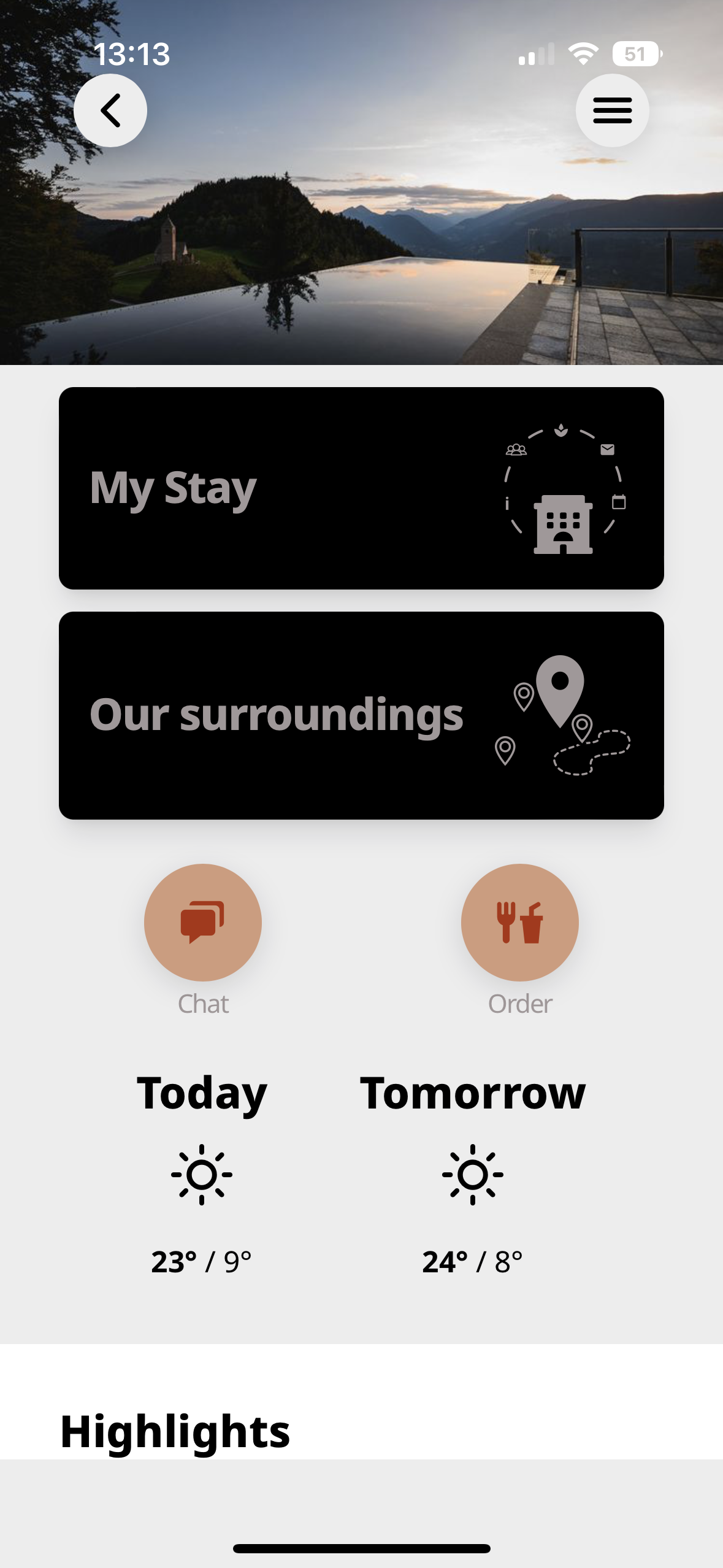723x1568 pixels.
Task: Tap the envelope icon near My Stay
Action: click(608, 448)
